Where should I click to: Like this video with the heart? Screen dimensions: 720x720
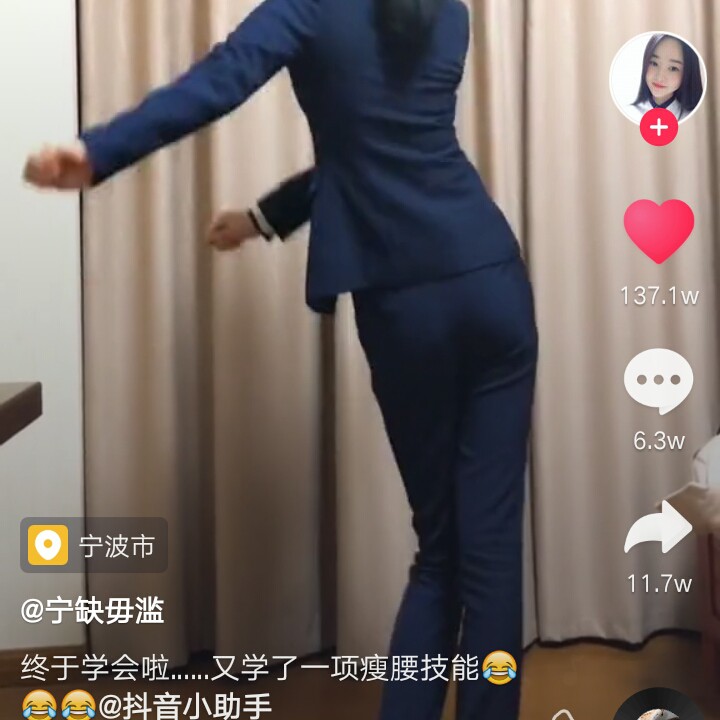pyautogui.click(x=658, y=232)
